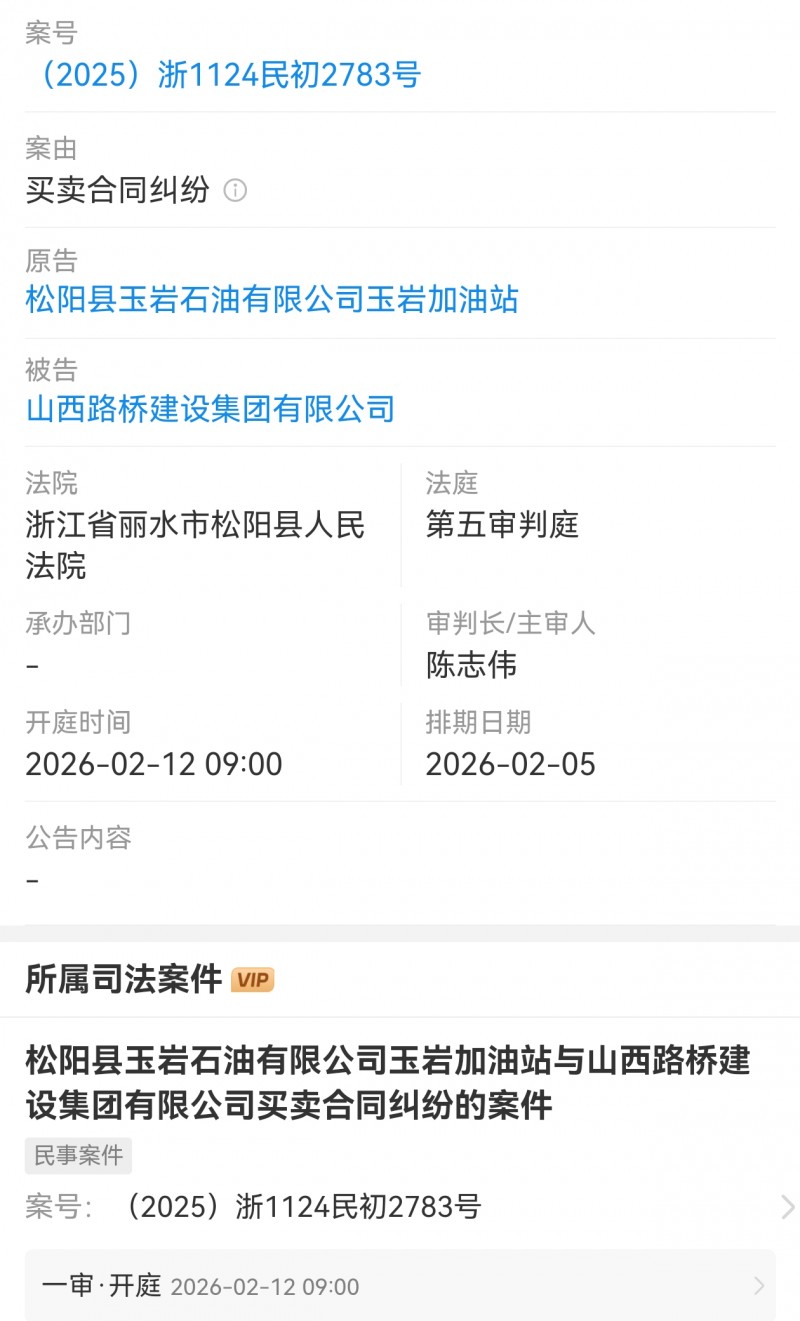Click the 案由 label
Viewport: 800px width, 1321px height.
(x=50, y=148)
